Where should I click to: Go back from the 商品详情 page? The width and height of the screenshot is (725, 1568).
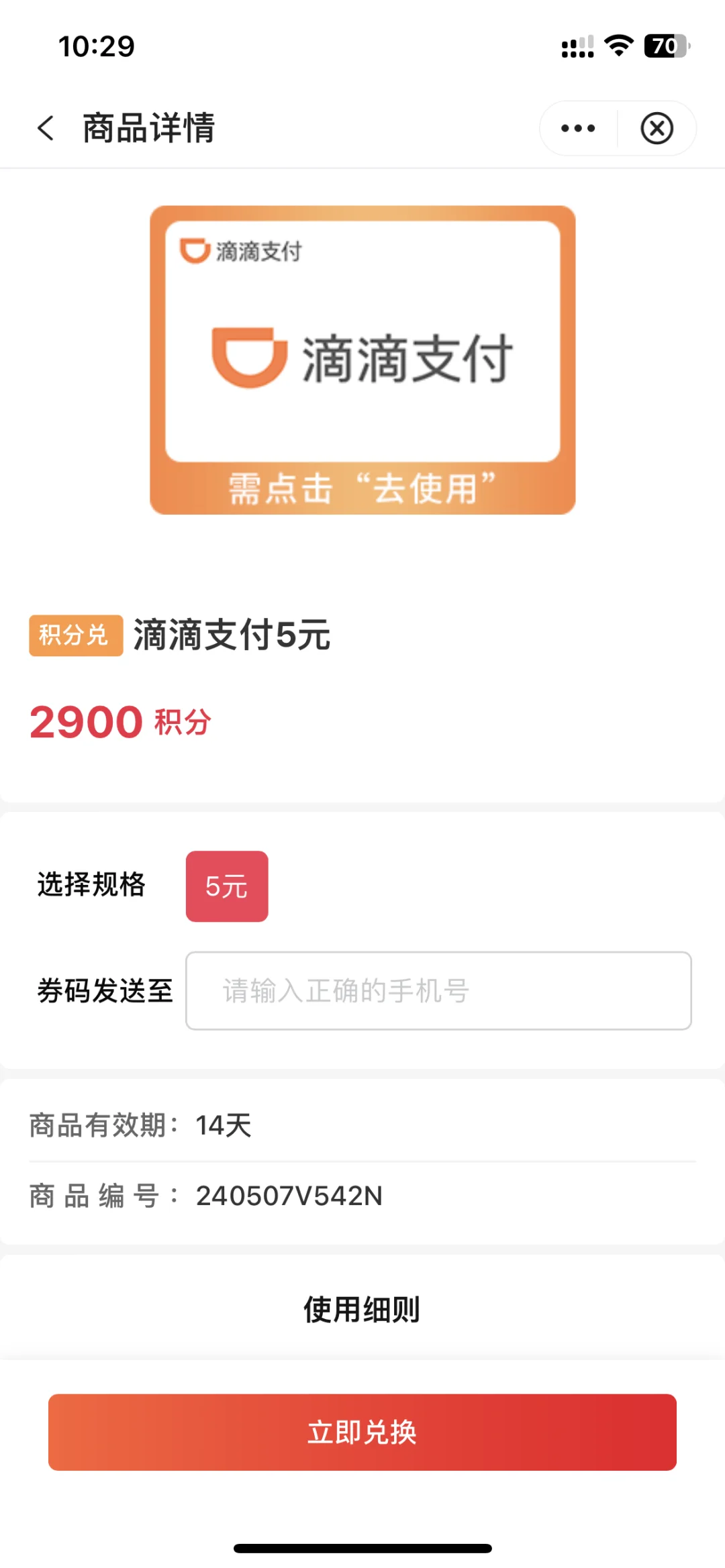coord(46,127)
